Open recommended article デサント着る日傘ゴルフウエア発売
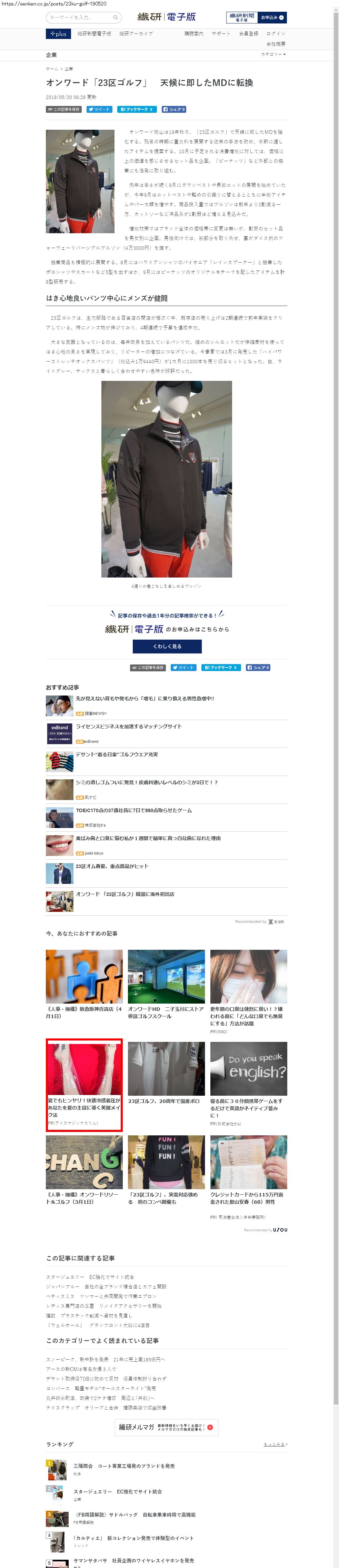This screenshot has width=339, height=1568. (x=116, y=754)
